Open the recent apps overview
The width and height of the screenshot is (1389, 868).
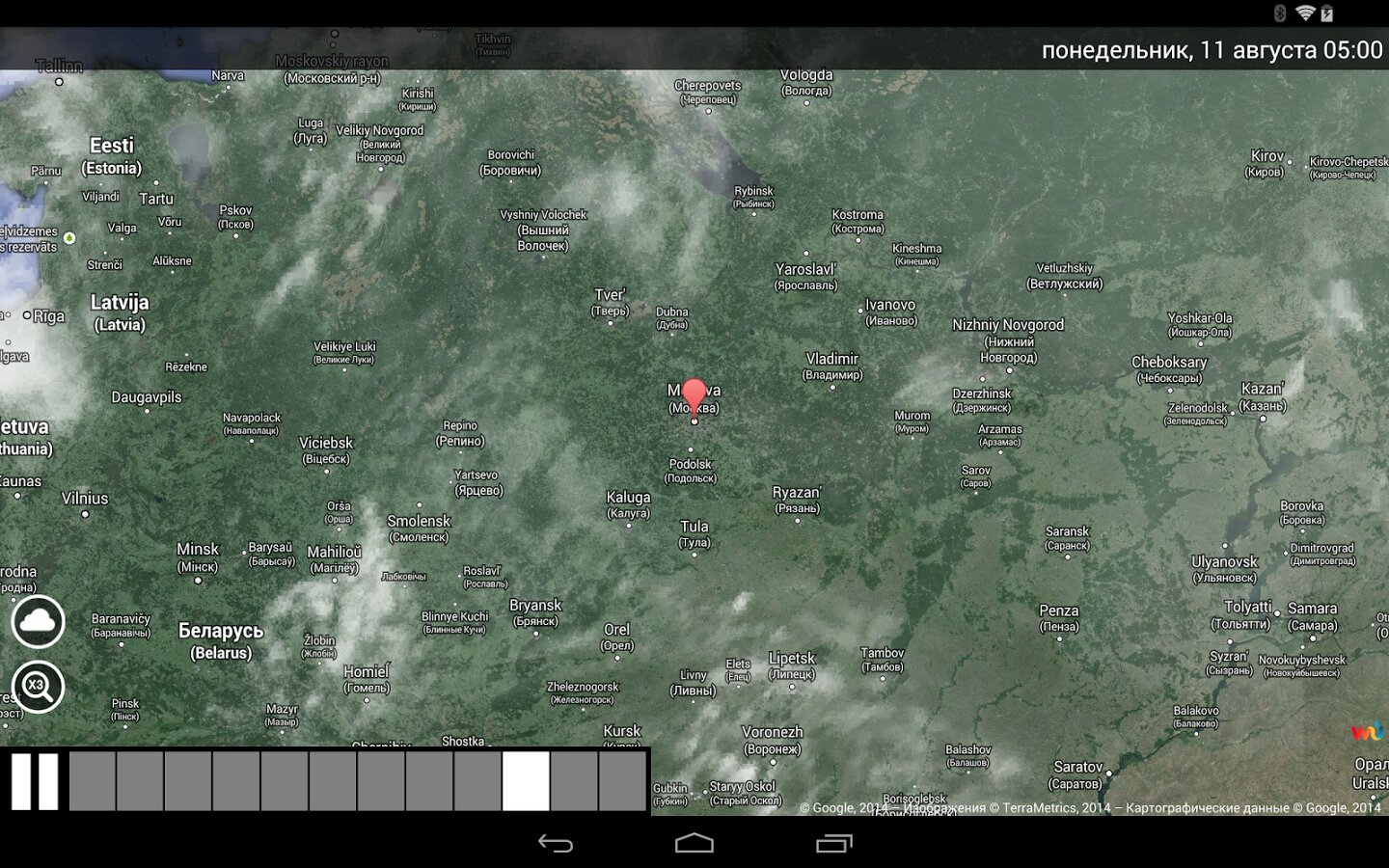pos(833,844)
